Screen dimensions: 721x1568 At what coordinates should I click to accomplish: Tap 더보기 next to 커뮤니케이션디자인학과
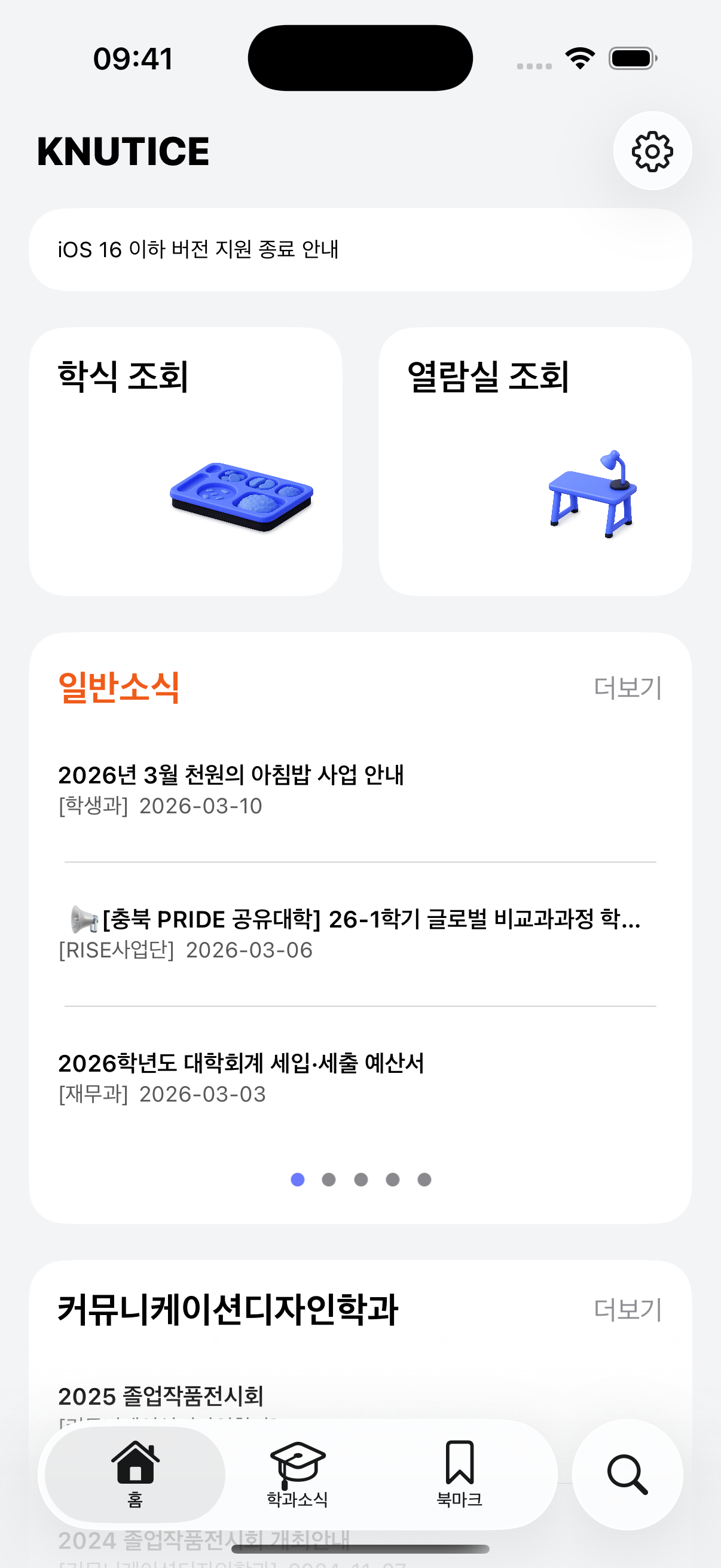627,1309
